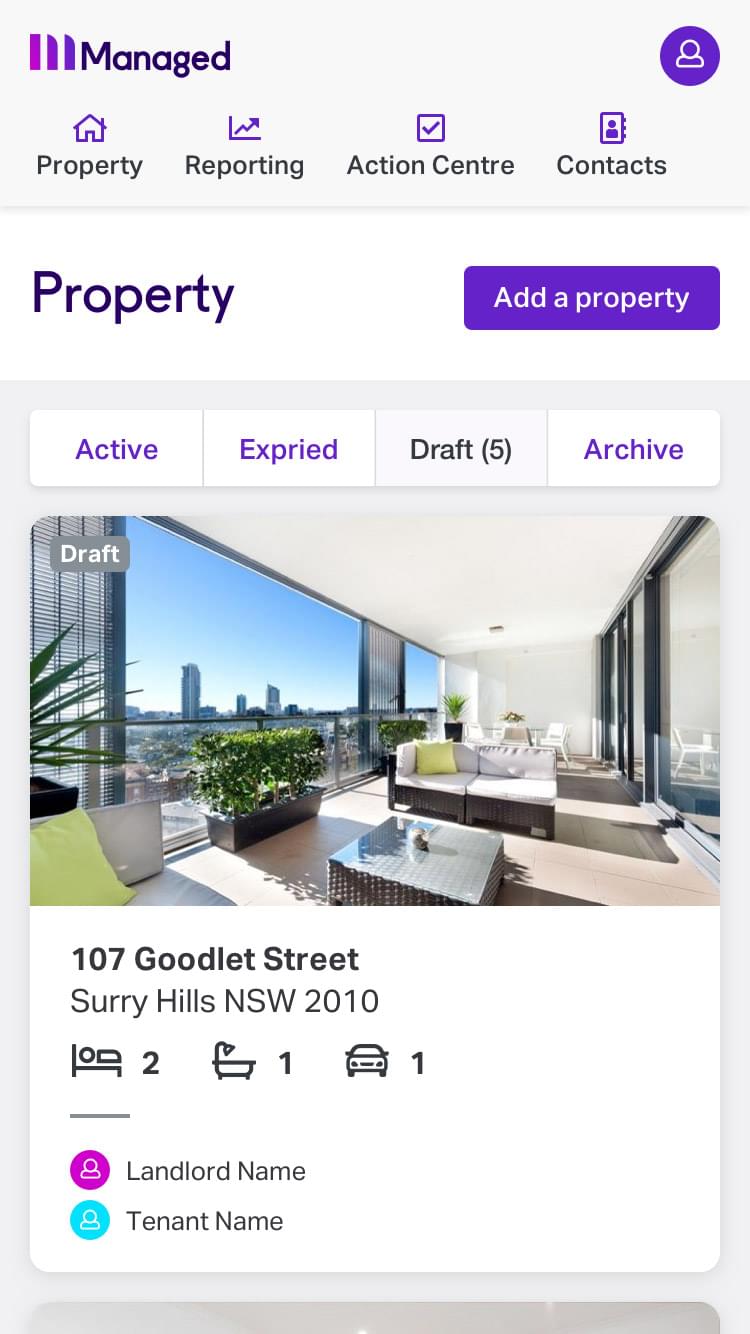Switch to the Active tab
Image resolution: width=750 pixels, height=1334 pixels.
[116, 449]
